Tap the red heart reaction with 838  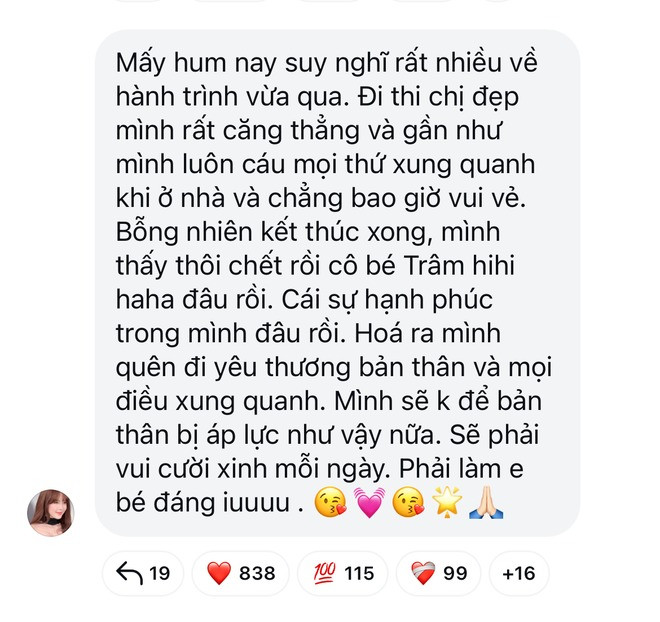240,573
